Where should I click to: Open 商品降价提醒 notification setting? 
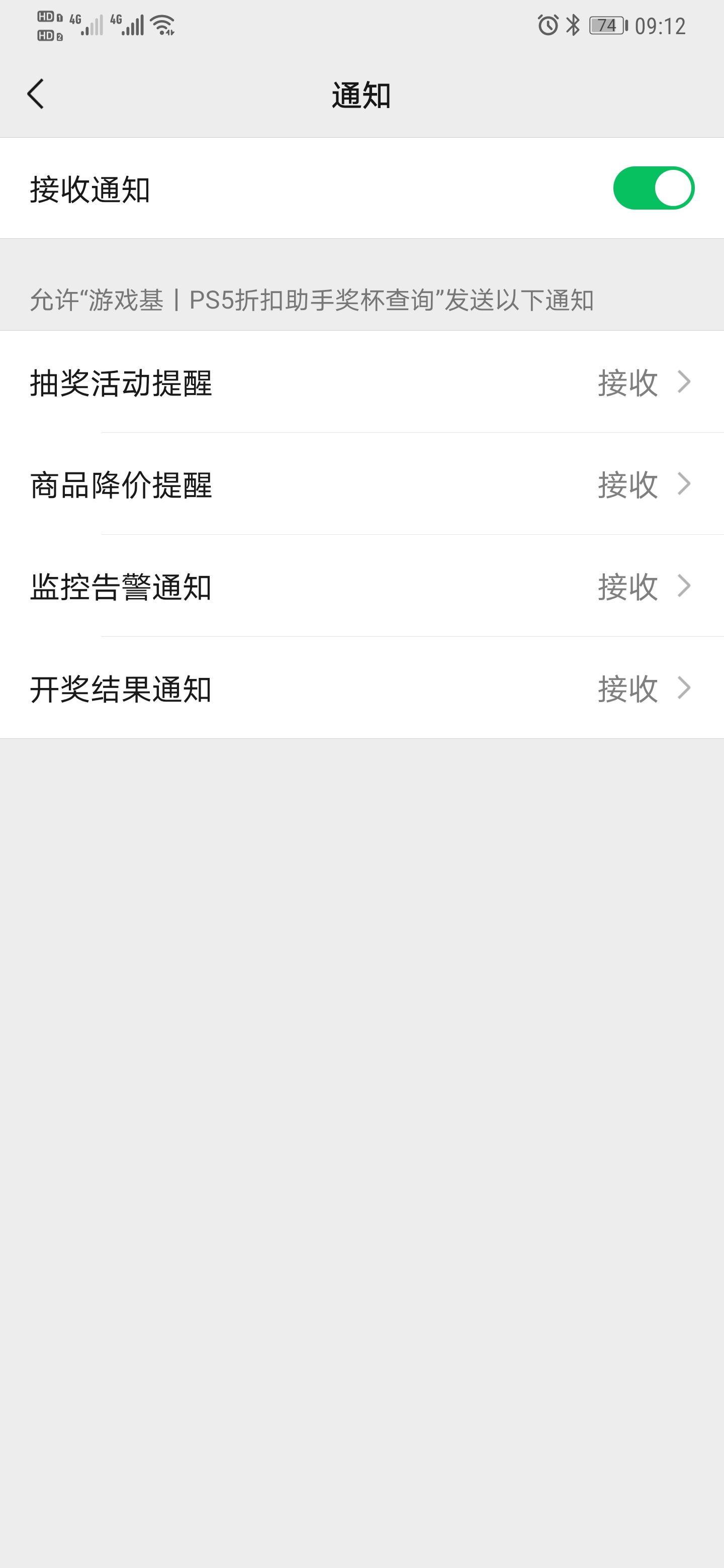point(361,484)
